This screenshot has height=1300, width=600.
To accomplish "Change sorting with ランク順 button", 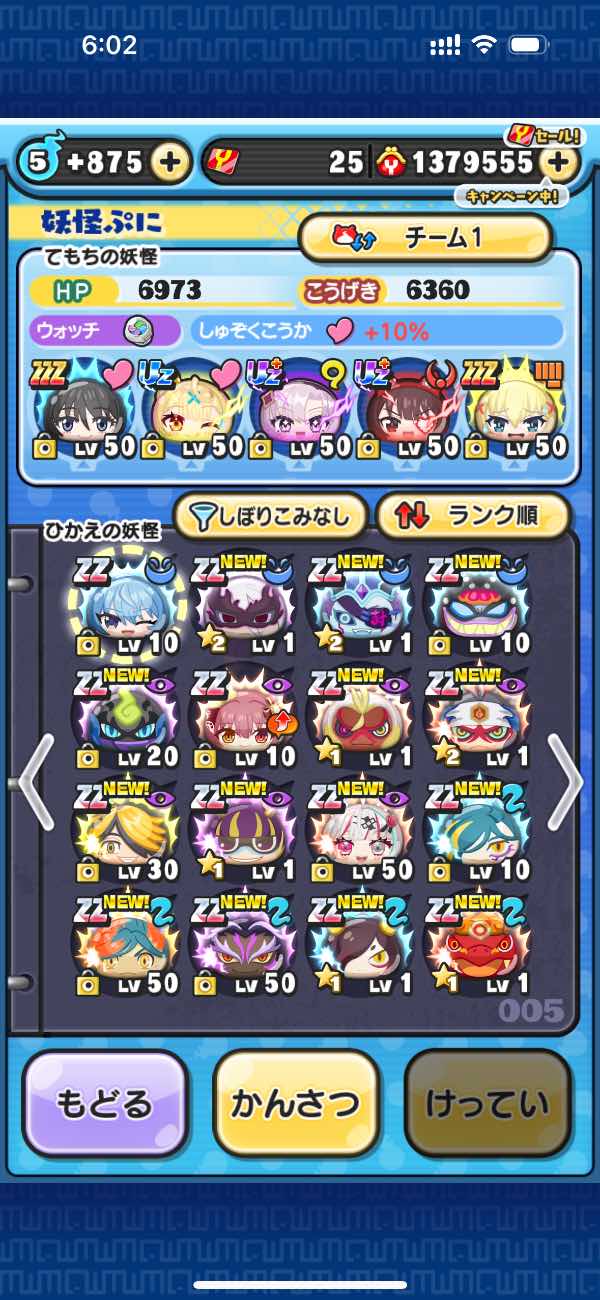I will (x=472, y=516).
